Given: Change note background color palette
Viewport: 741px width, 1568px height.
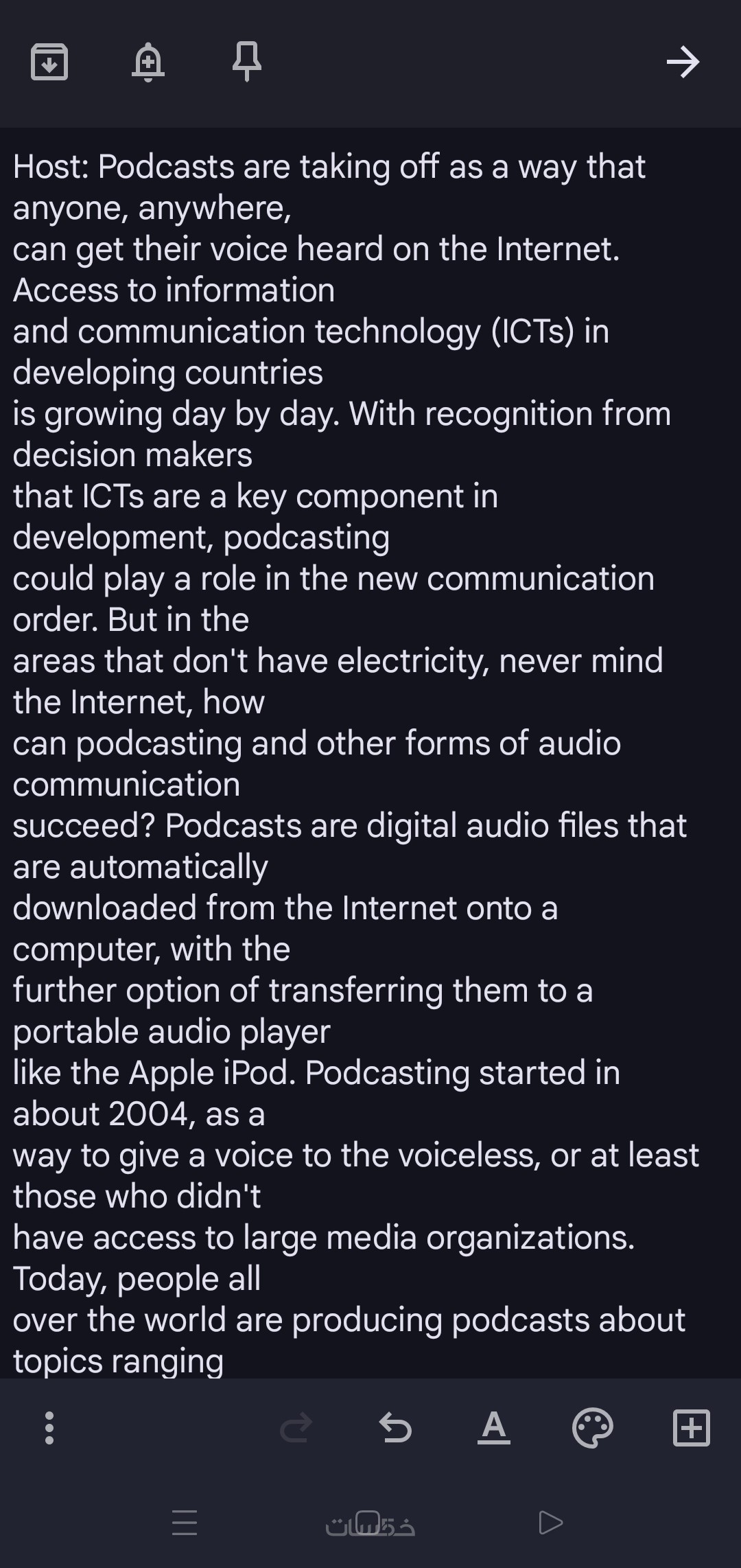Looking at the screenshot, I should (592, 1429).
